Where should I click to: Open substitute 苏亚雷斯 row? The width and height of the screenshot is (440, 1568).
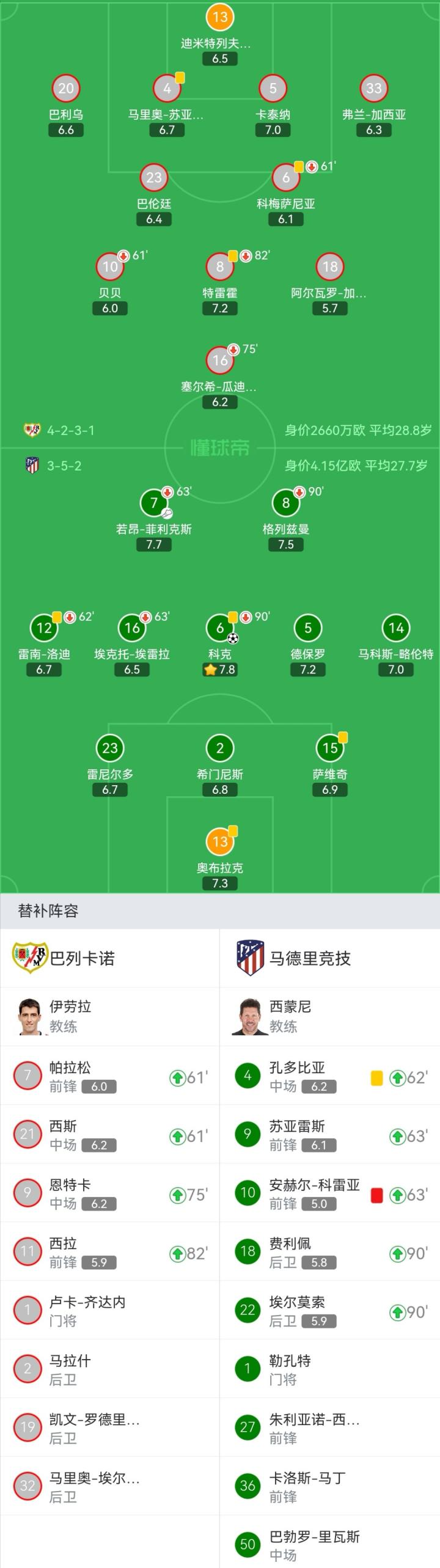pos(330,1135)
